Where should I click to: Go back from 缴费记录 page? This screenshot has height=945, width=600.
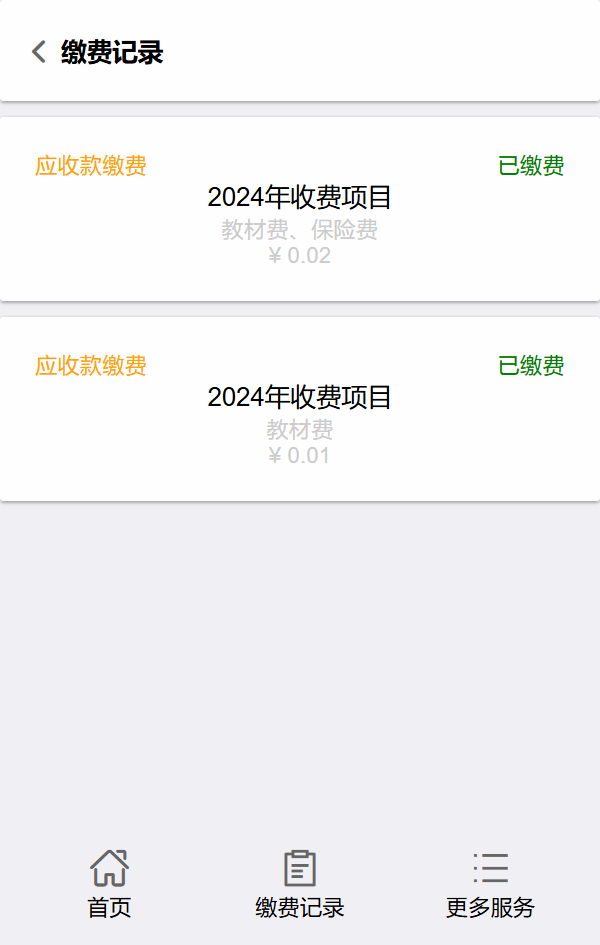point(39,52)
